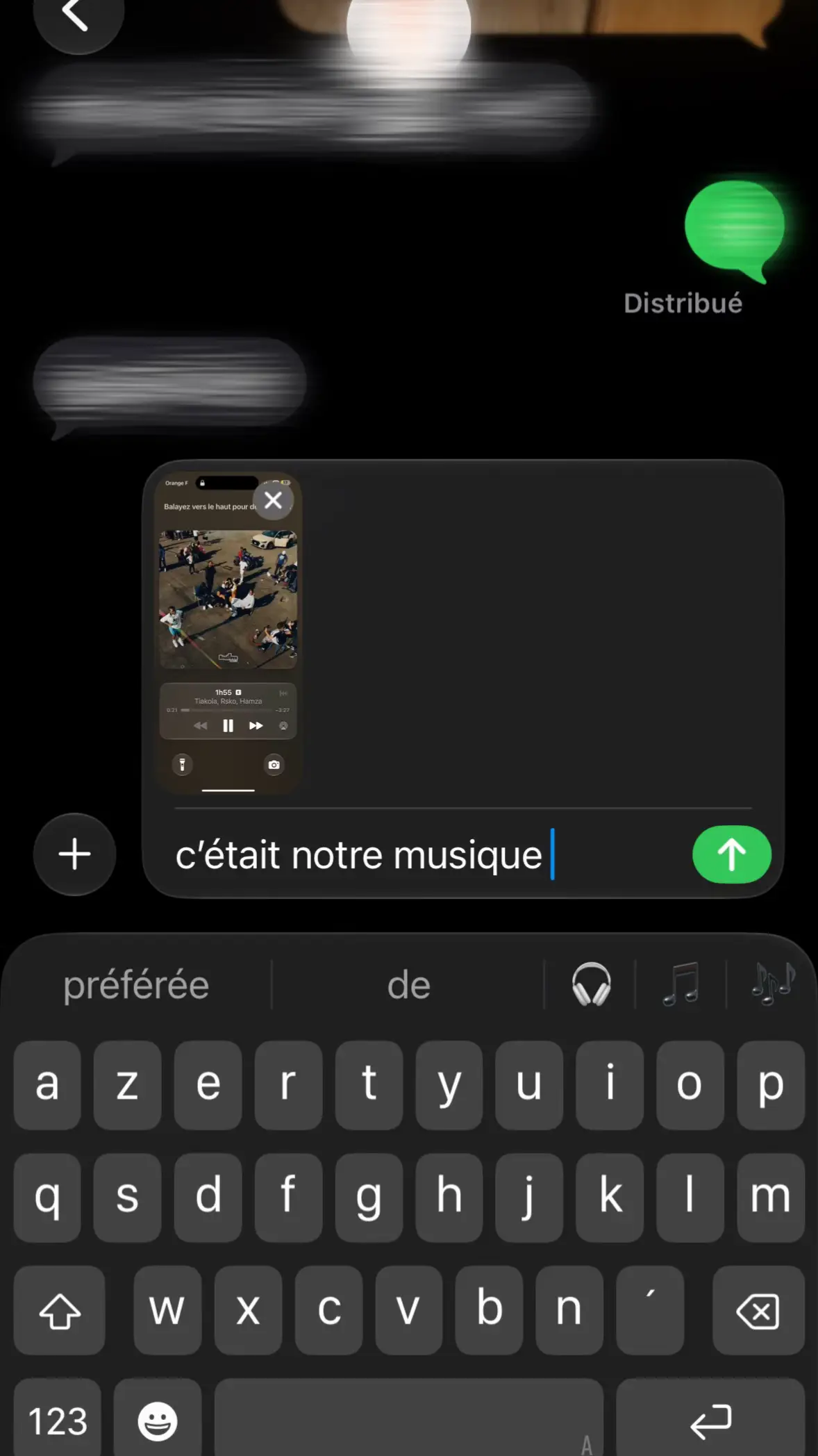This screenshot has width=818, height=1456.
Task: Switch to the 123 numeric keyboard
Action: point(58,1420)
